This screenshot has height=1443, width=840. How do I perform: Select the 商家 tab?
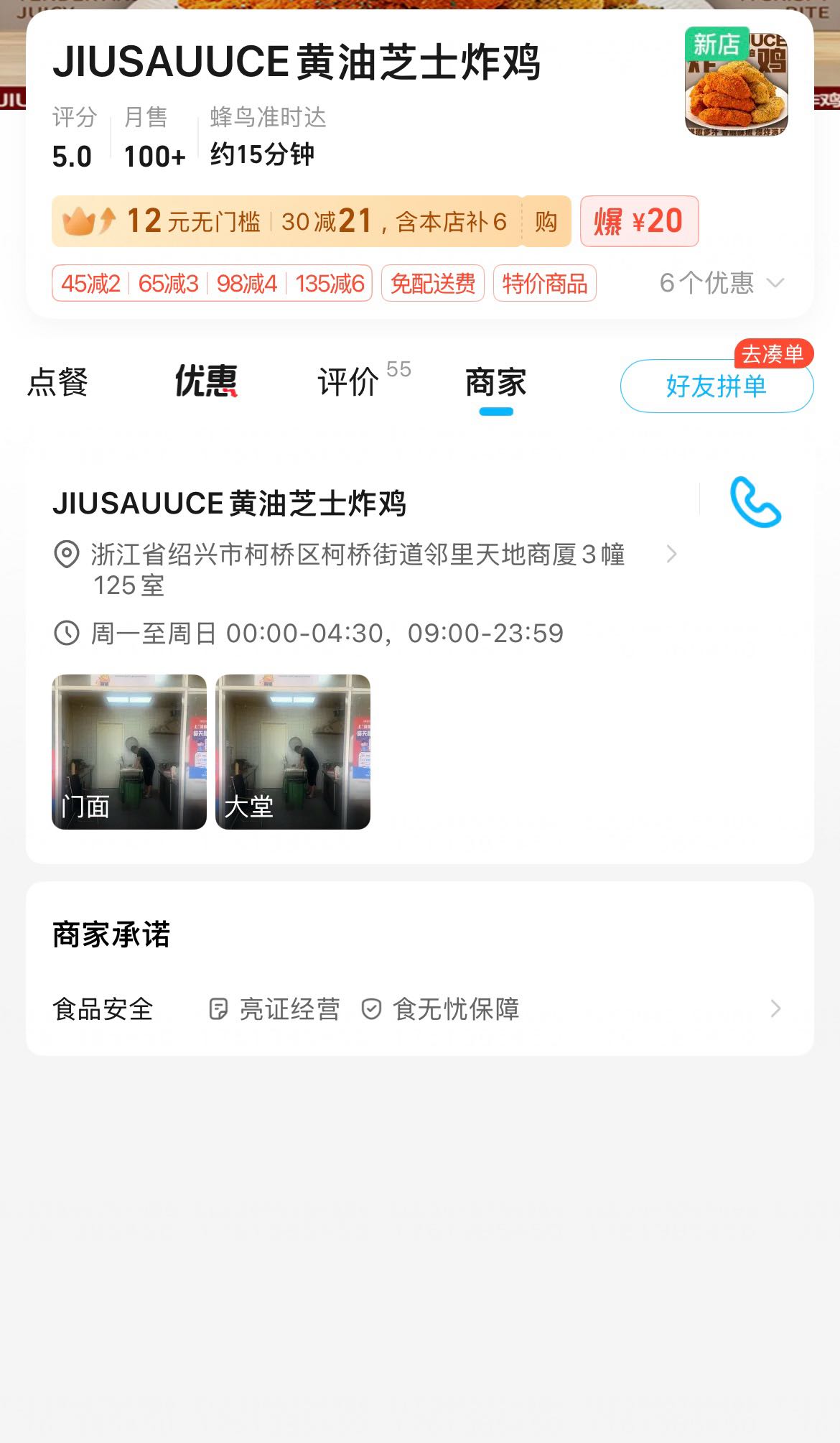coord(496,382)
